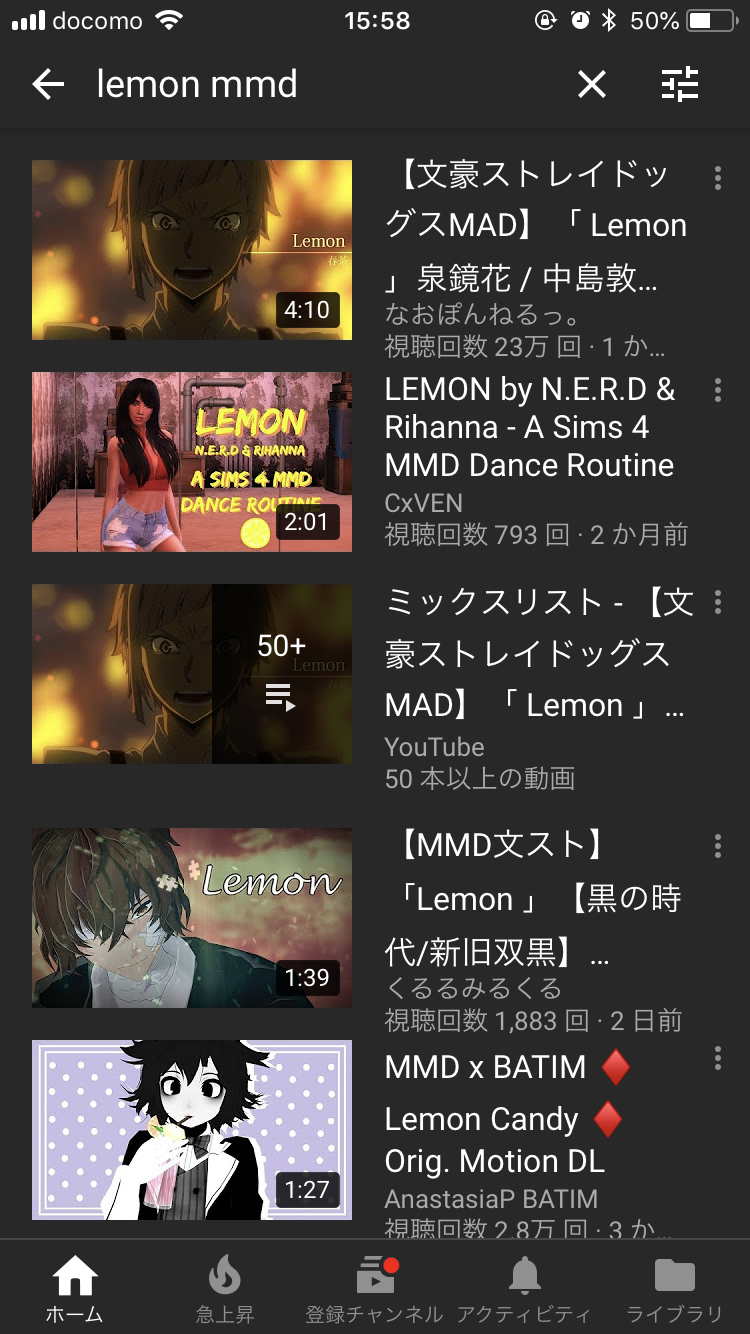Open options for 文豪ストレイドッグスMAD video
The width and height of the screenshot is (750, 1334).
717,178
